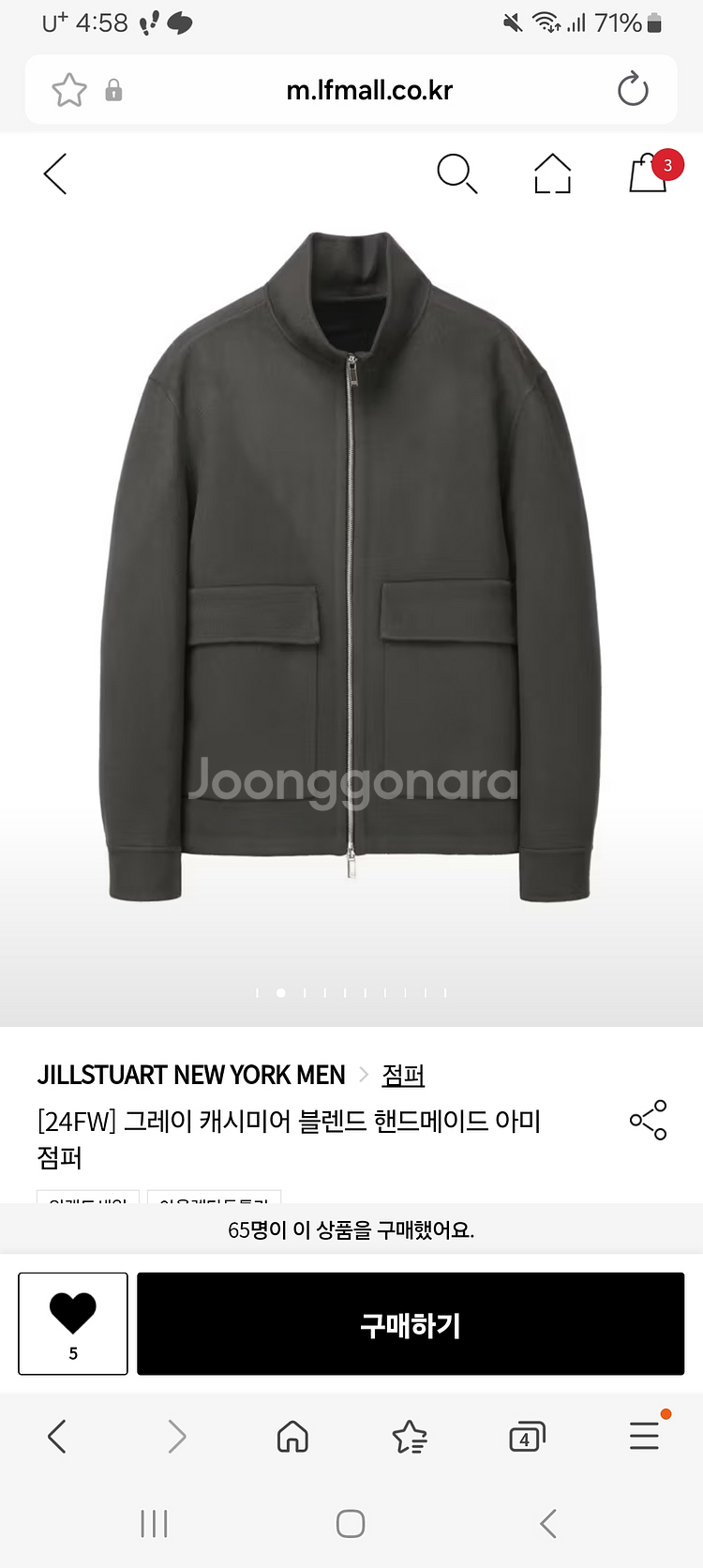Open the browser menu with orange notification dot
Screen dimensions: 703x1568
(x=643, y=1436)
